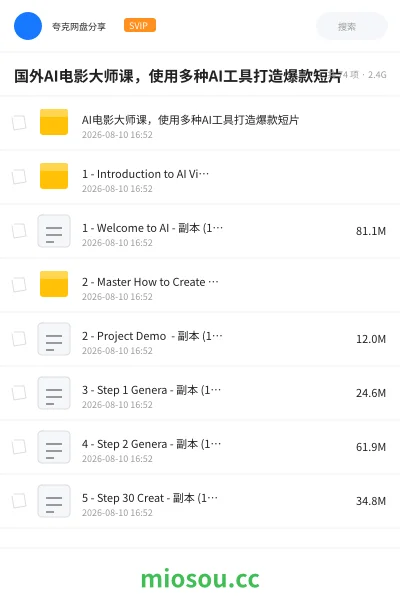The image size is (400, 600).
Task: Check the "5 - Step 30 Creat" checkbox
Action: (19, 501)
